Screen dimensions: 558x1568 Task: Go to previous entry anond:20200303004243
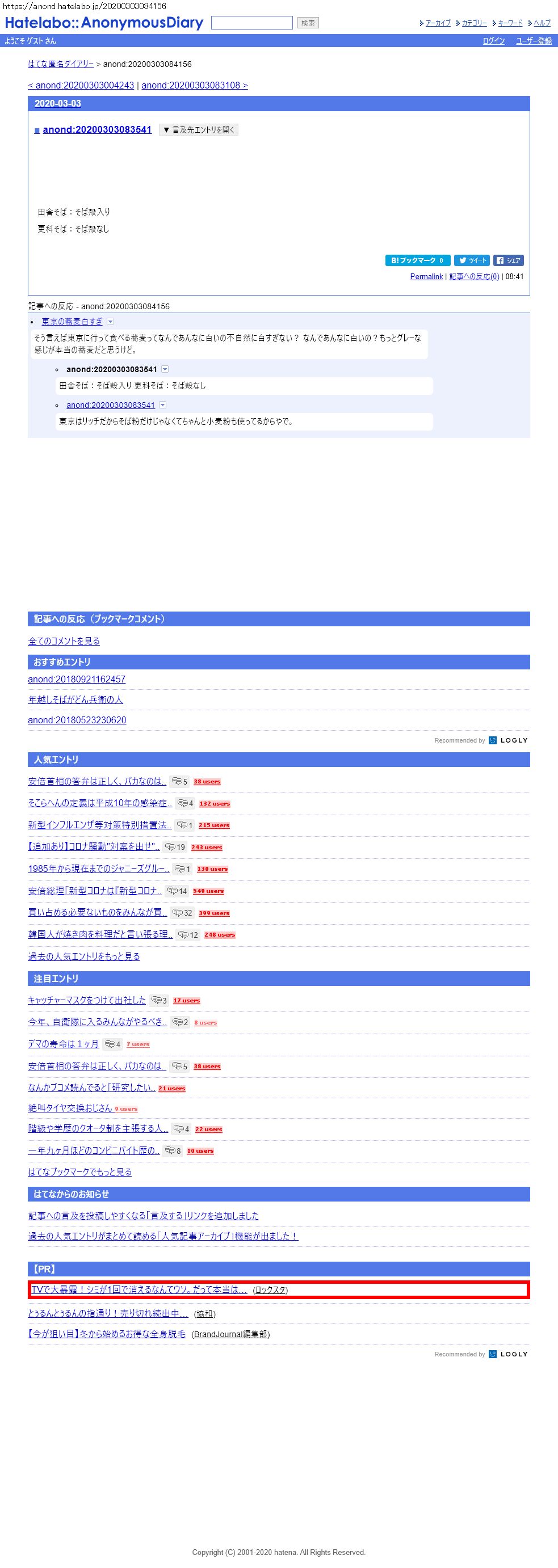click(x=81, y=85)
